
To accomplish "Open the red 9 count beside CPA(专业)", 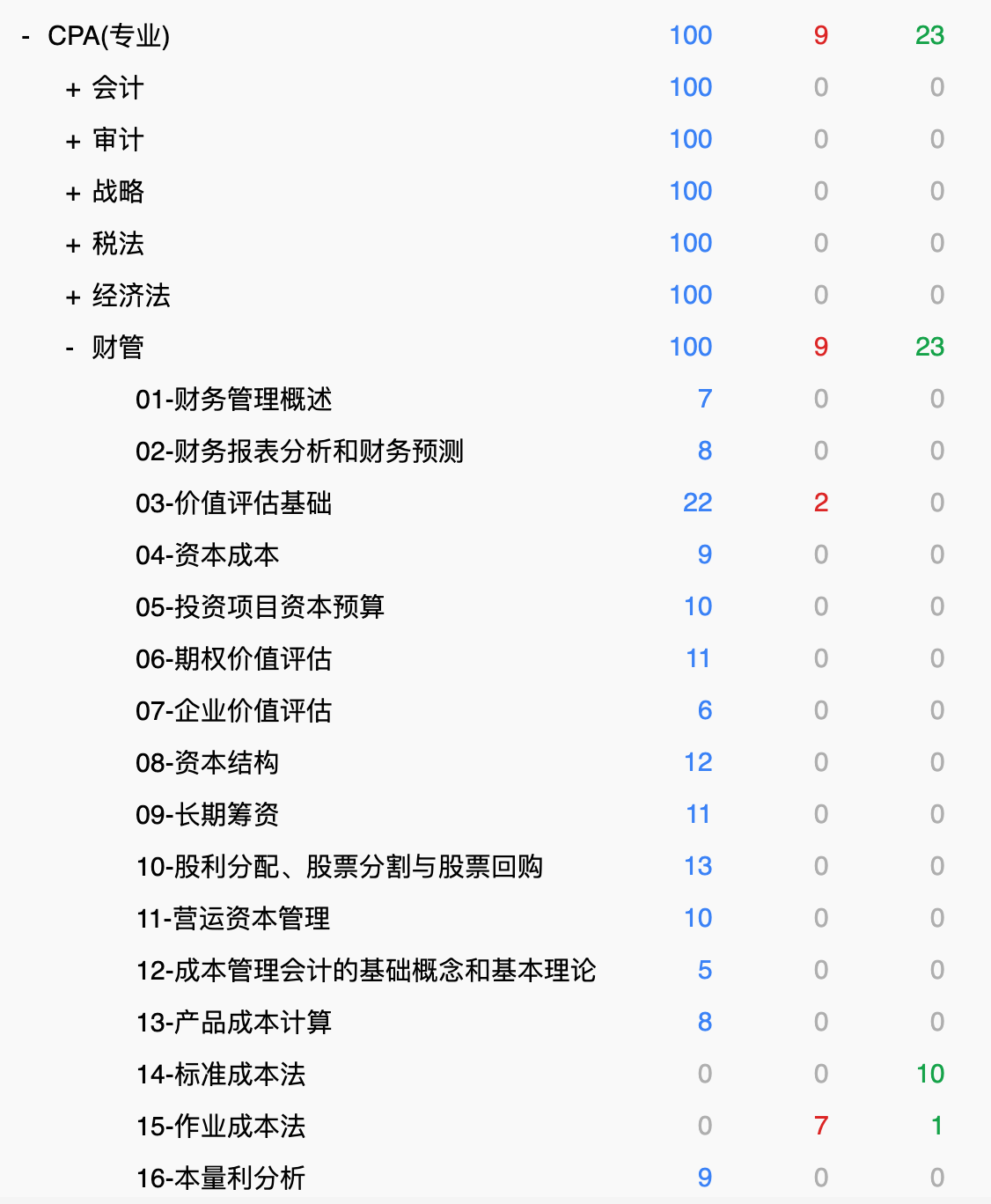I will 820,36.
